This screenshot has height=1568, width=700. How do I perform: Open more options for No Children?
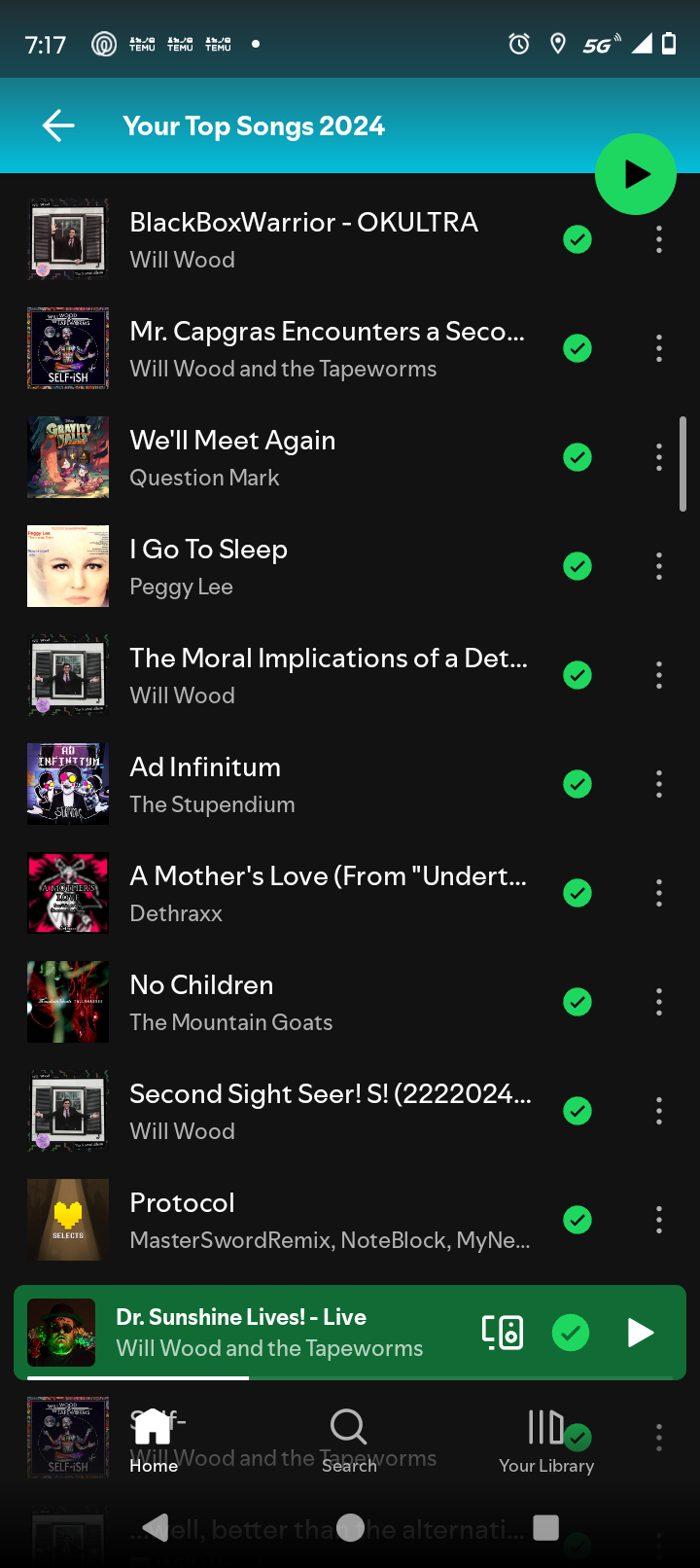click(659, 1002)
